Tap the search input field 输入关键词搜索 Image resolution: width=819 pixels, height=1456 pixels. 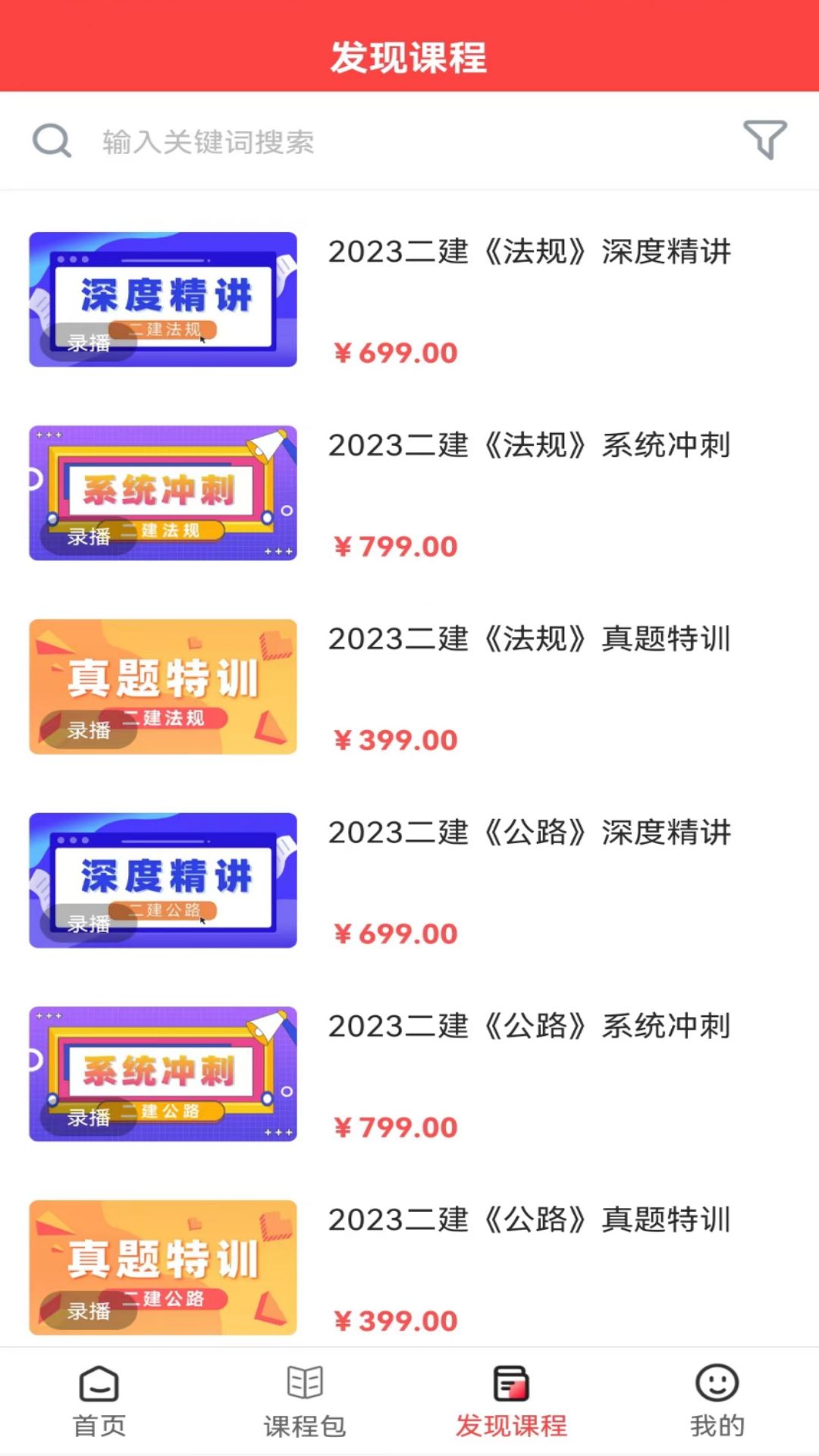click(x=303, y=140)
